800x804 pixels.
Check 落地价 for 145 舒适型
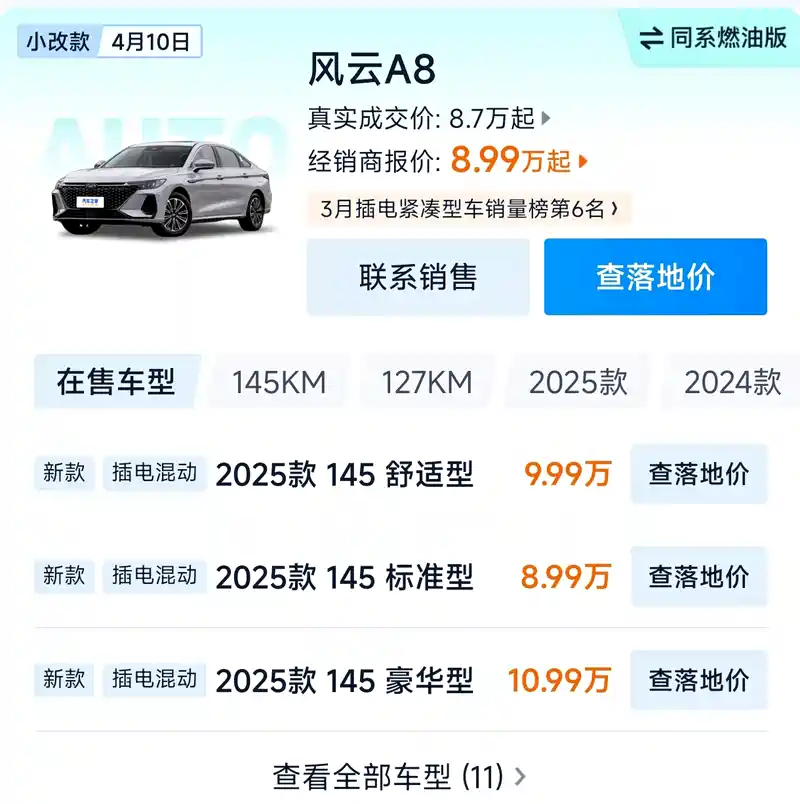pos(698,474)
